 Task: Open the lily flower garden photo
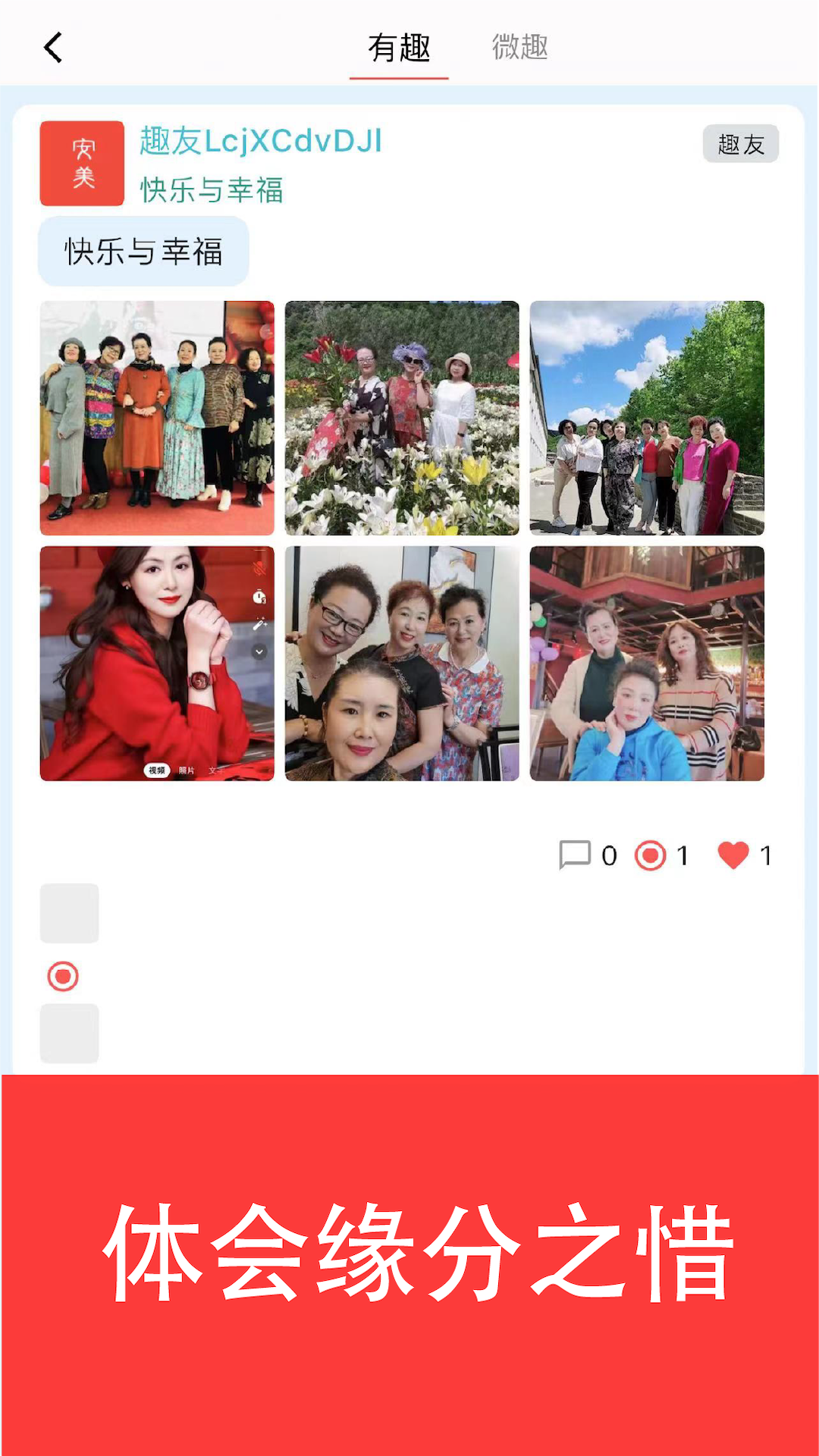coord(400,416)
